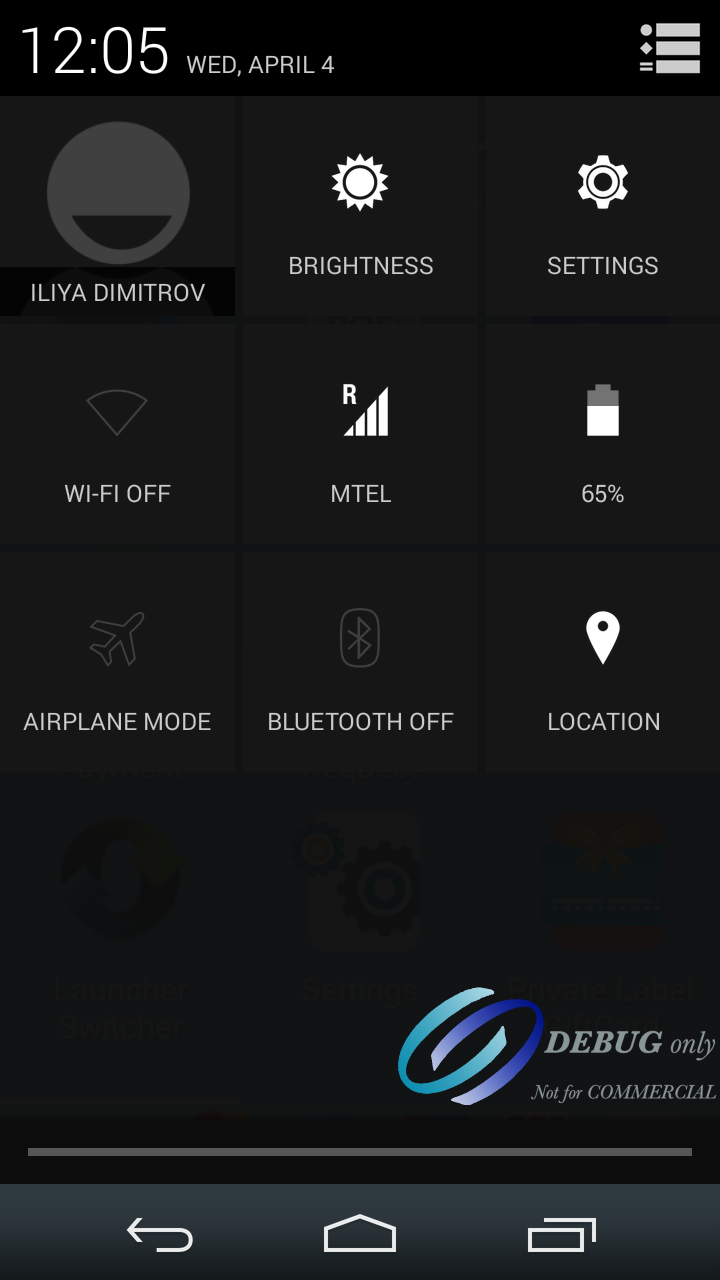Tap the Private Label app icon behind the panel
The width and height of the screenshot is (720, 1280).
point(602,878)
